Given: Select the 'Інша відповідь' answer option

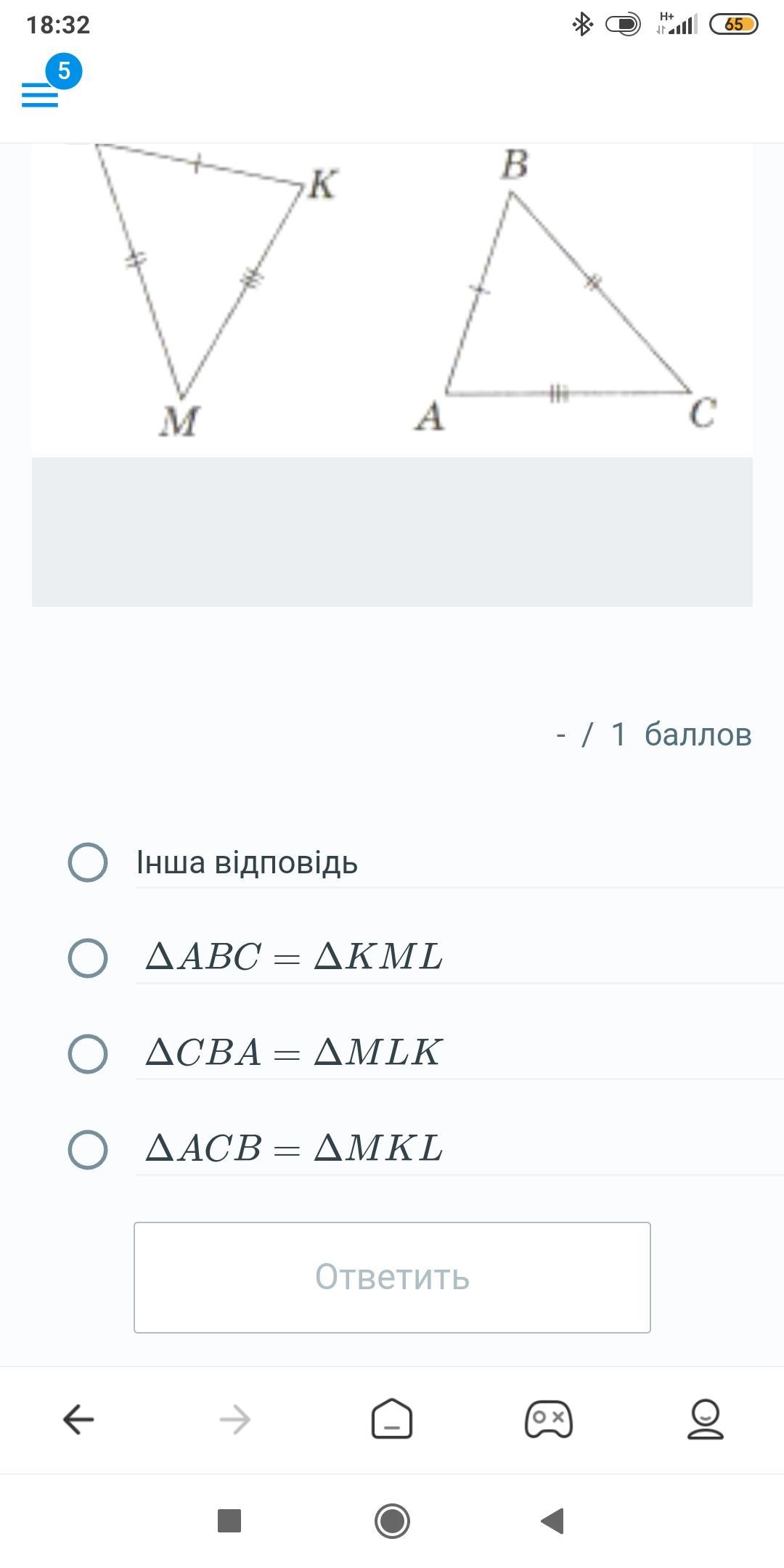Looking at the screenshot, I should click(88, 862).
